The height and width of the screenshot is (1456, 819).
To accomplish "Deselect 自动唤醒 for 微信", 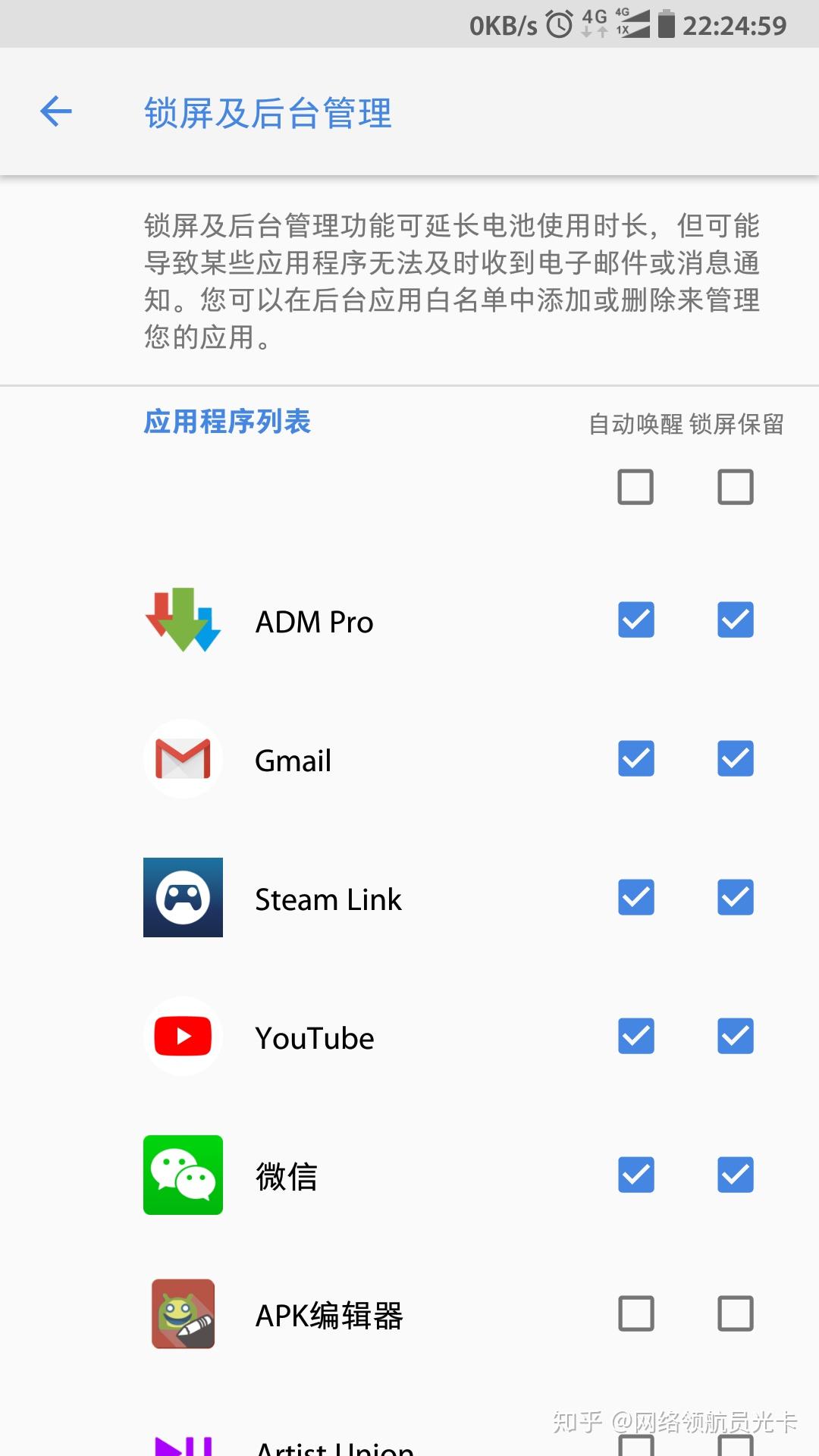I will (x=635, y=1175).
